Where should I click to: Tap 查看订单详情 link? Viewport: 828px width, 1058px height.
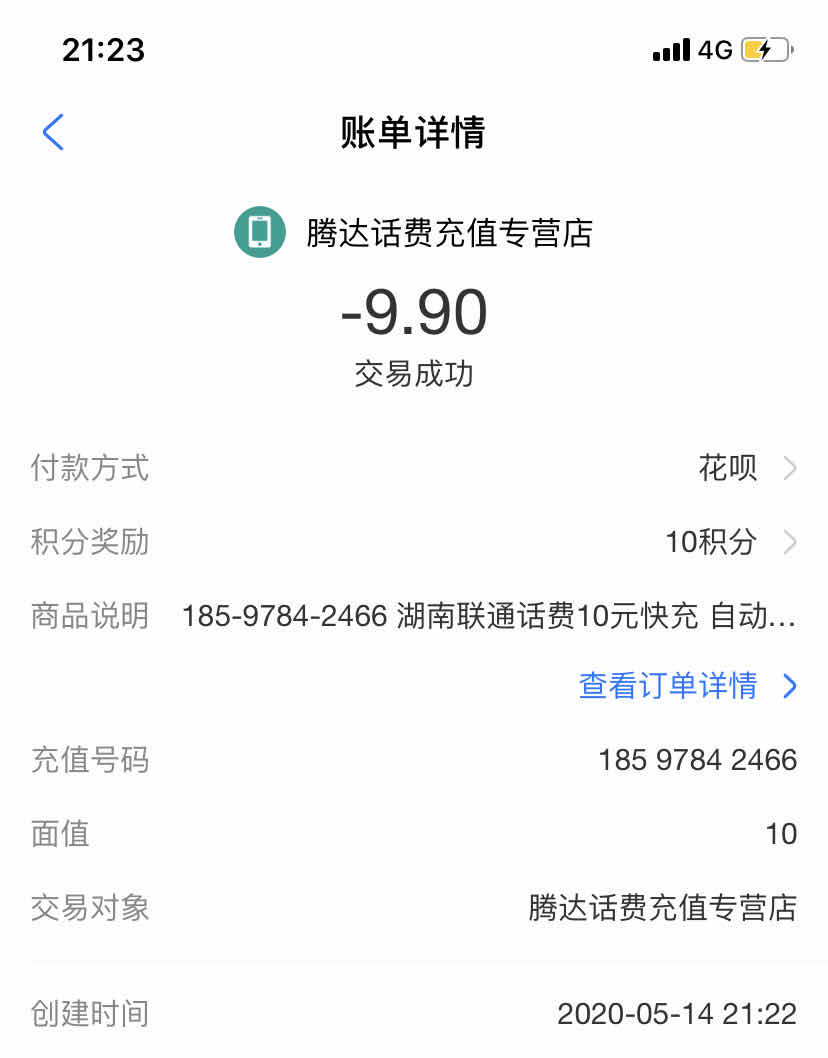point(687,685)
